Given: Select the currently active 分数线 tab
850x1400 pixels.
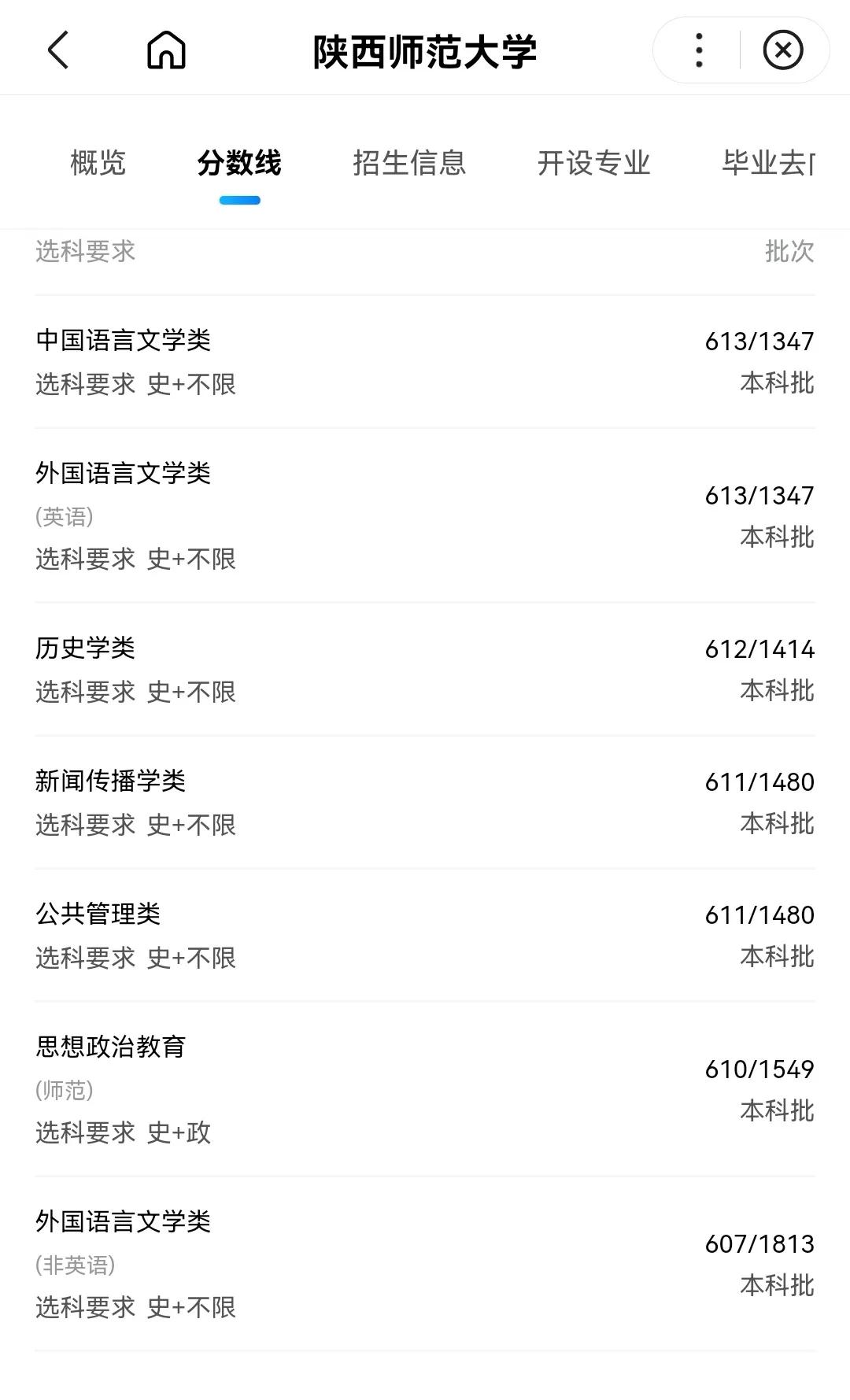Looking at the screenshot, I should tap(241, 164).
